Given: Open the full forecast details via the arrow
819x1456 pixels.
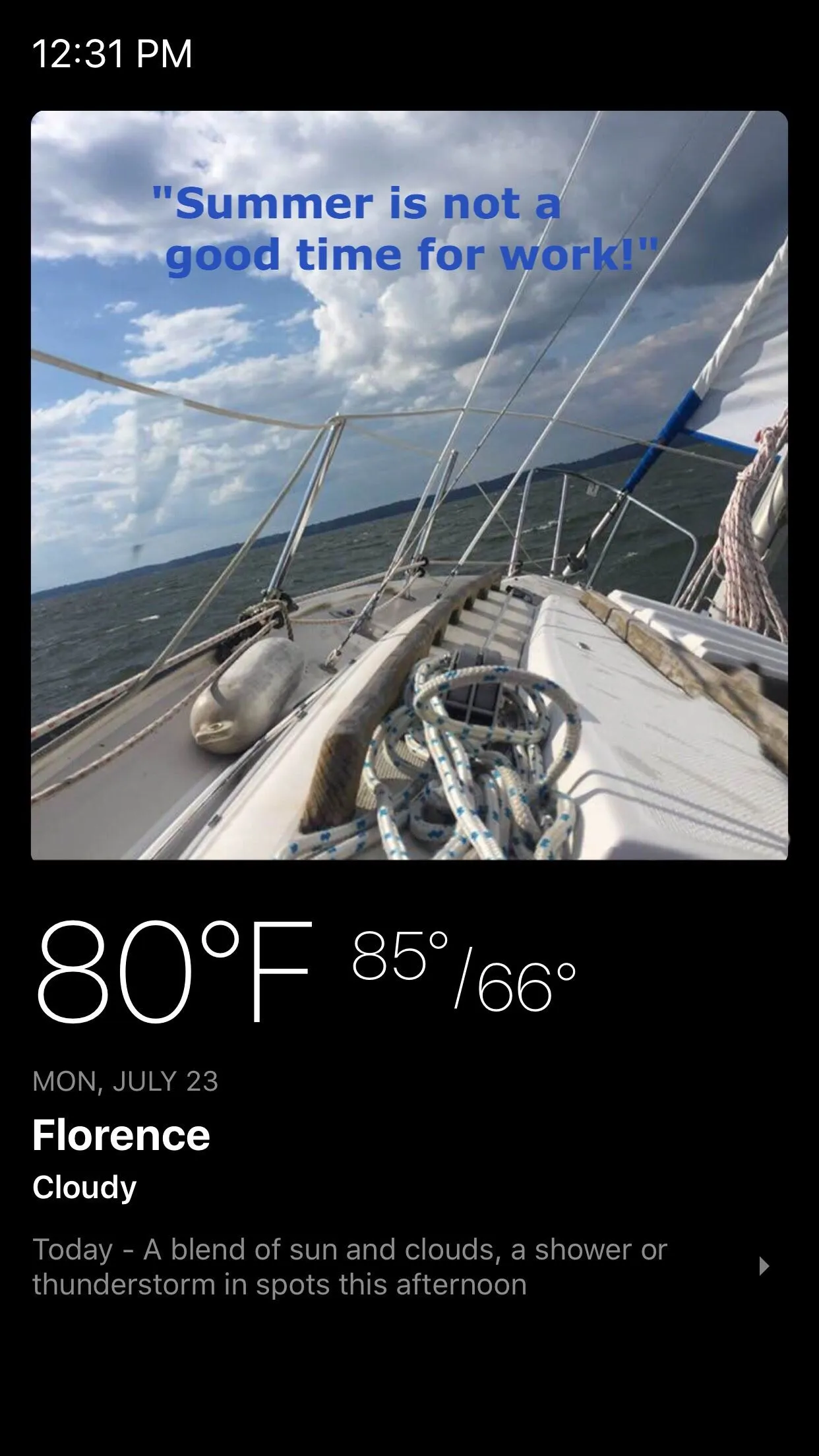Looking at the screenshot, I should point(764,1266).
